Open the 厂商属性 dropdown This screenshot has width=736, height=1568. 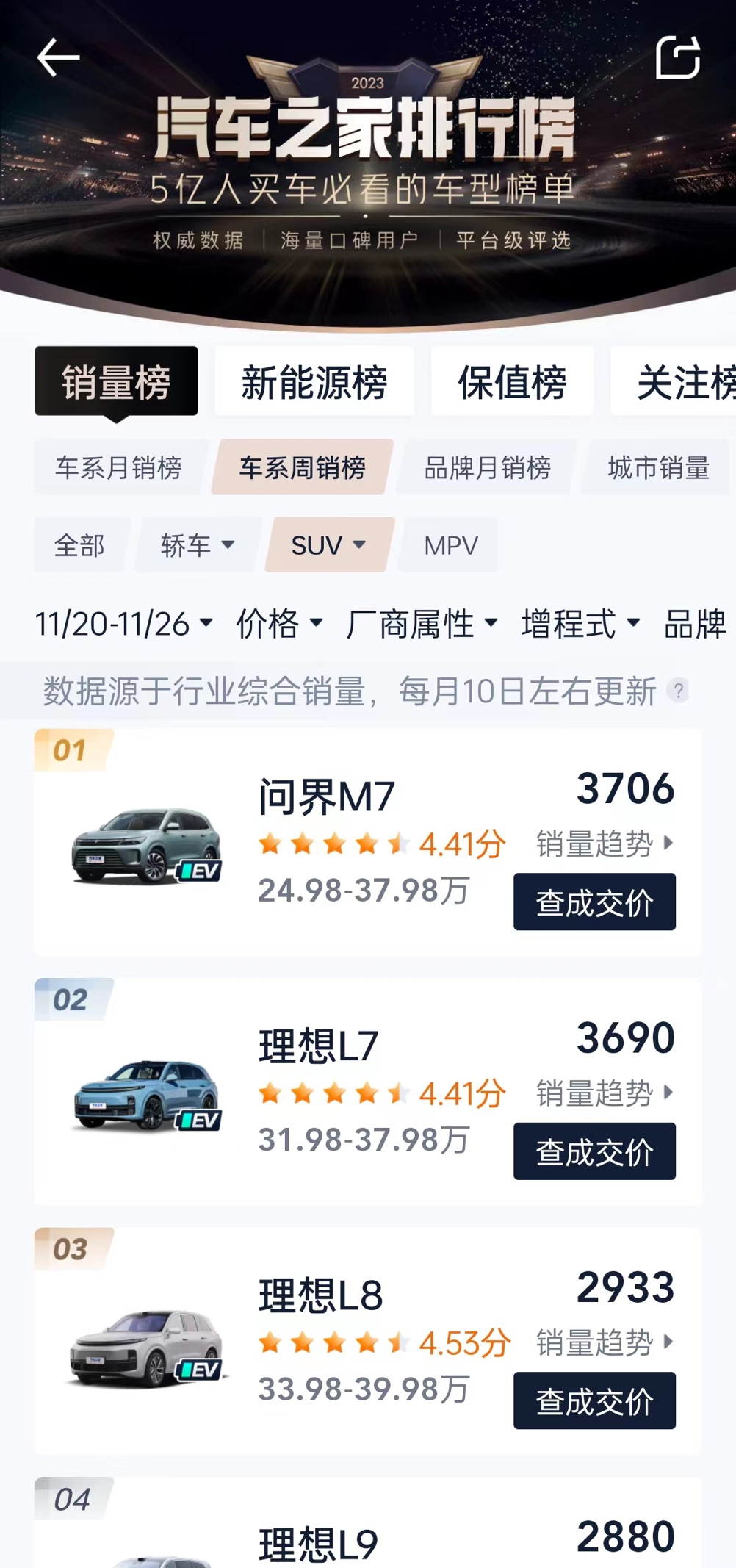422,624
